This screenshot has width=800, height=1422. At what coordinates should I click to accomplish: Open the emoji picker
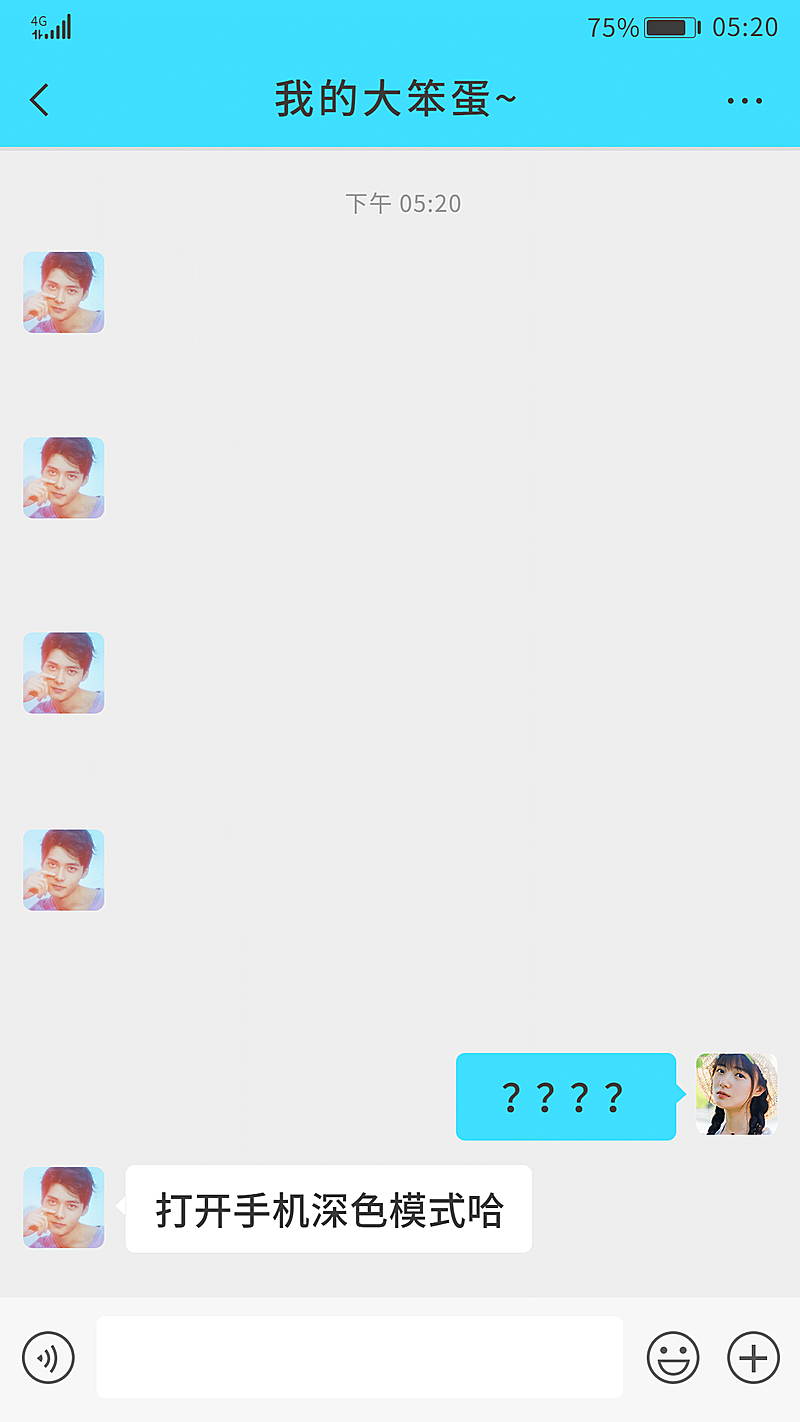point(673,1357)
